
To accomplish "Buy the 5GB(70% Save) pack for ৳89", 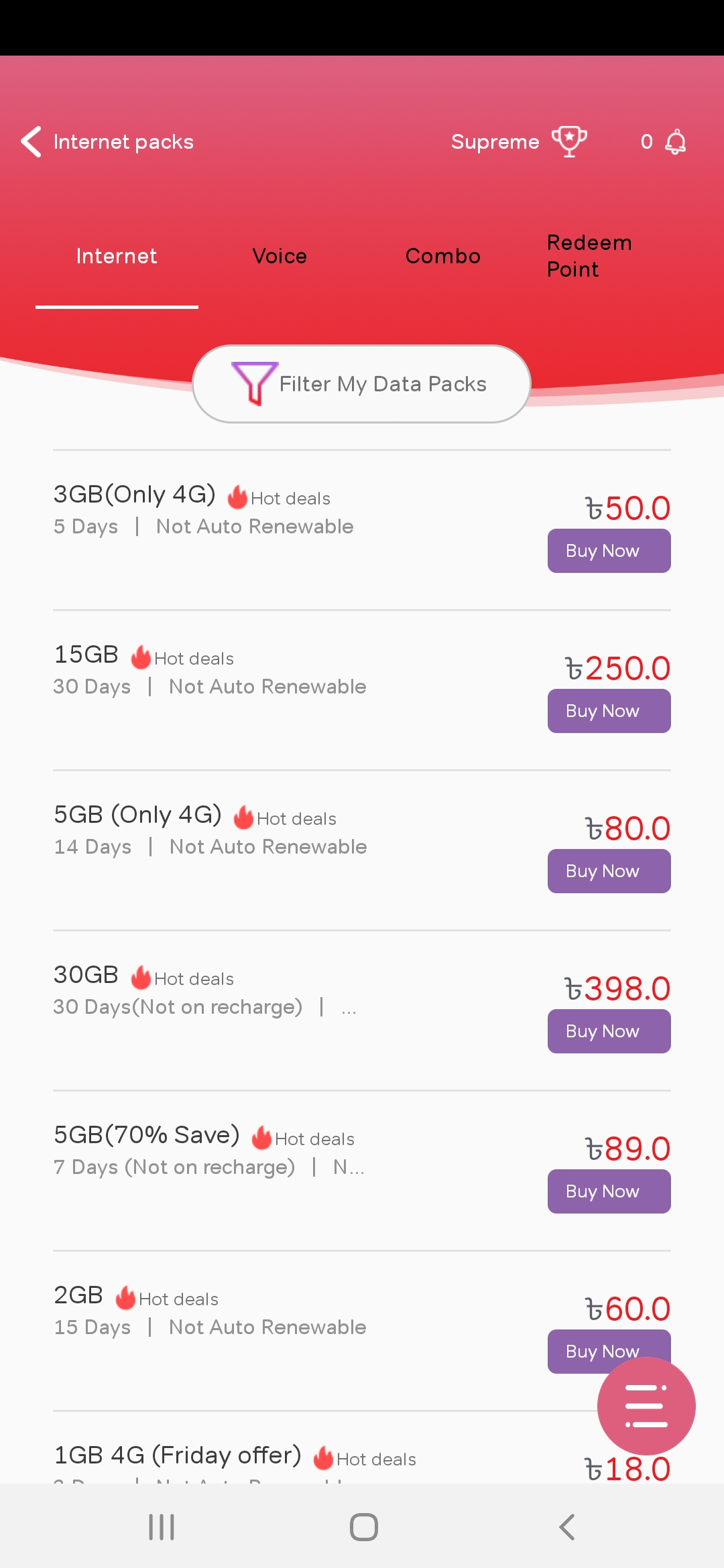I will (609, 1191).
